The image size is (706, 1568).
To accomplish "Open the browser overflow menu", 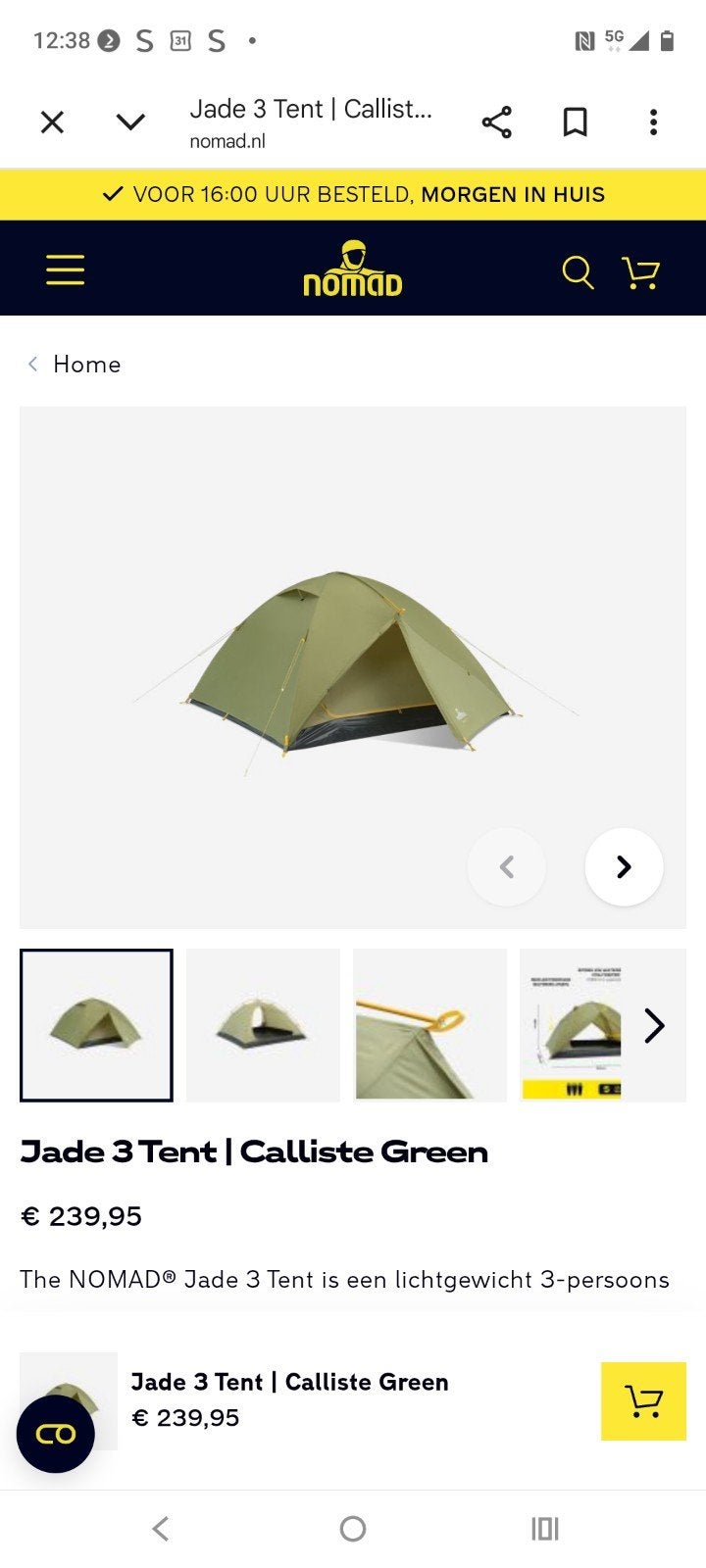I will (653, 122).
